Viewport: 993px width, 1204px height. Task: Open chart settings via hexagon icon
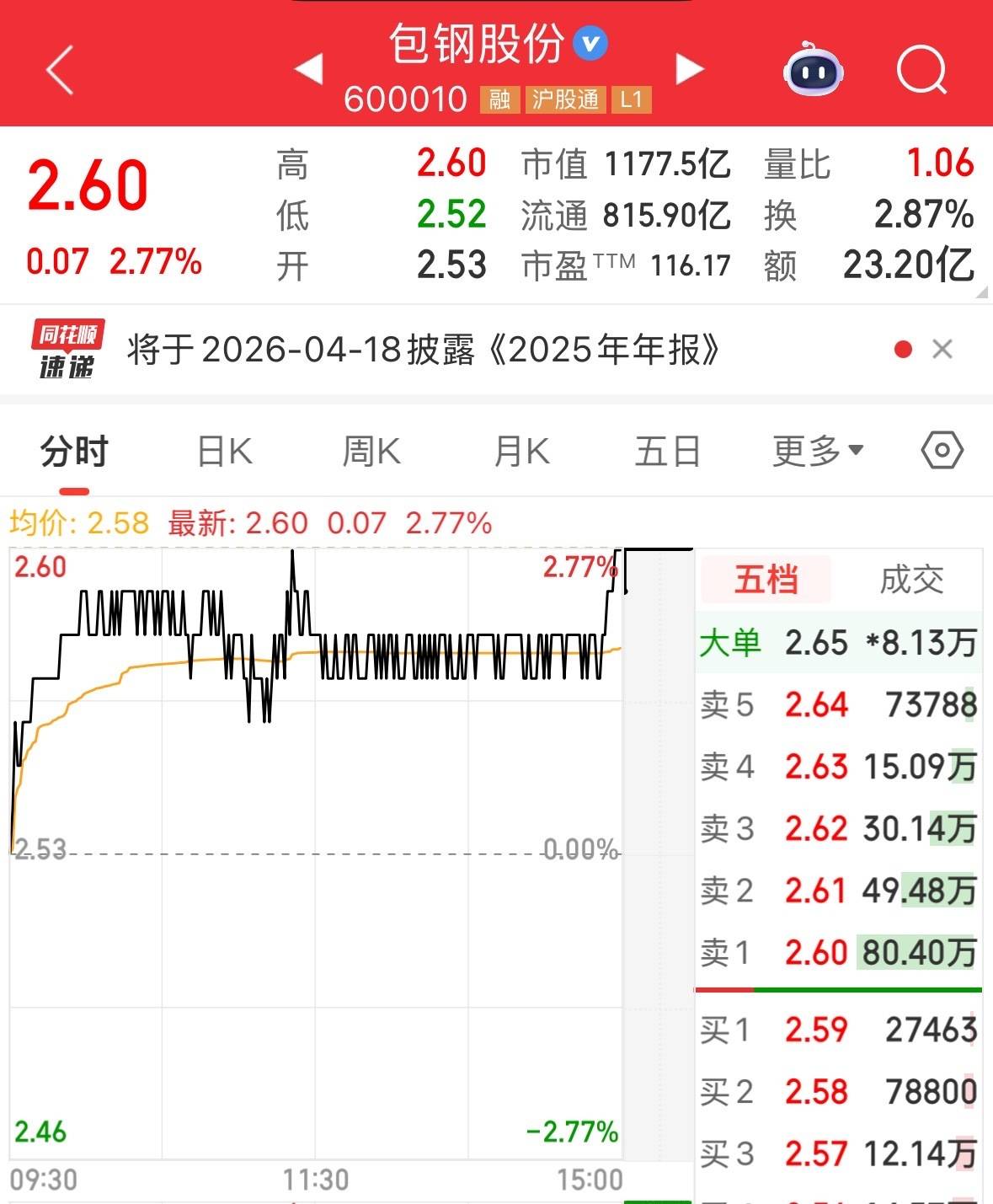[941, 451]
